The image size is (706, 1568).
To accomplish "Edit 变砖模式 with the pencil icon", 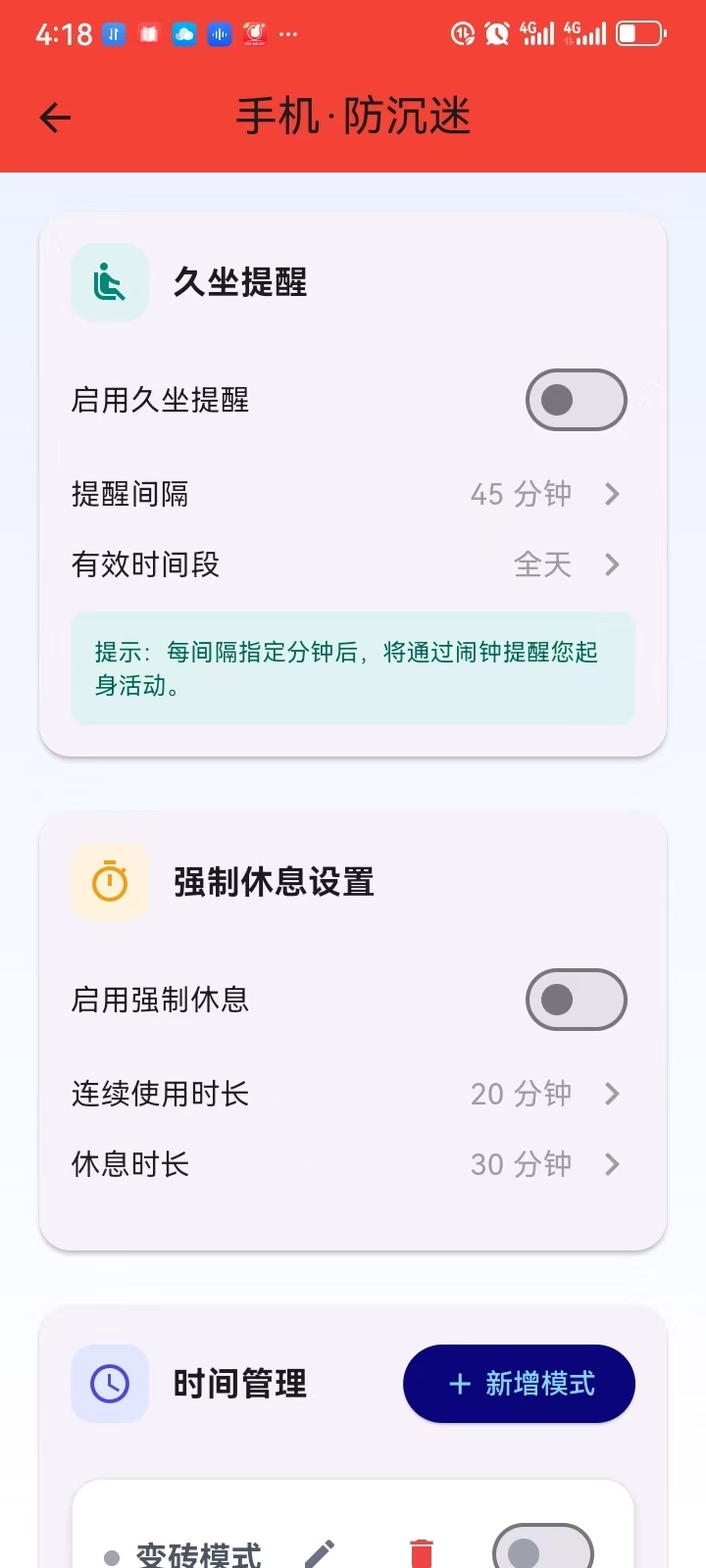I will (320, 1554).
